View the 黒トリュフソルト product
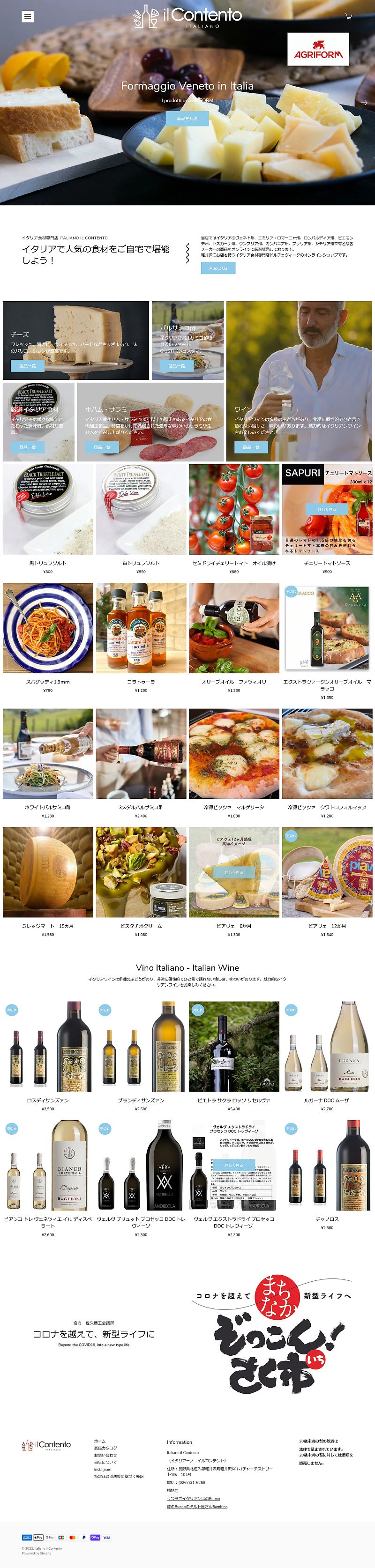The height and width of the screenshot is (1568, 375). (x=48, y=510)
